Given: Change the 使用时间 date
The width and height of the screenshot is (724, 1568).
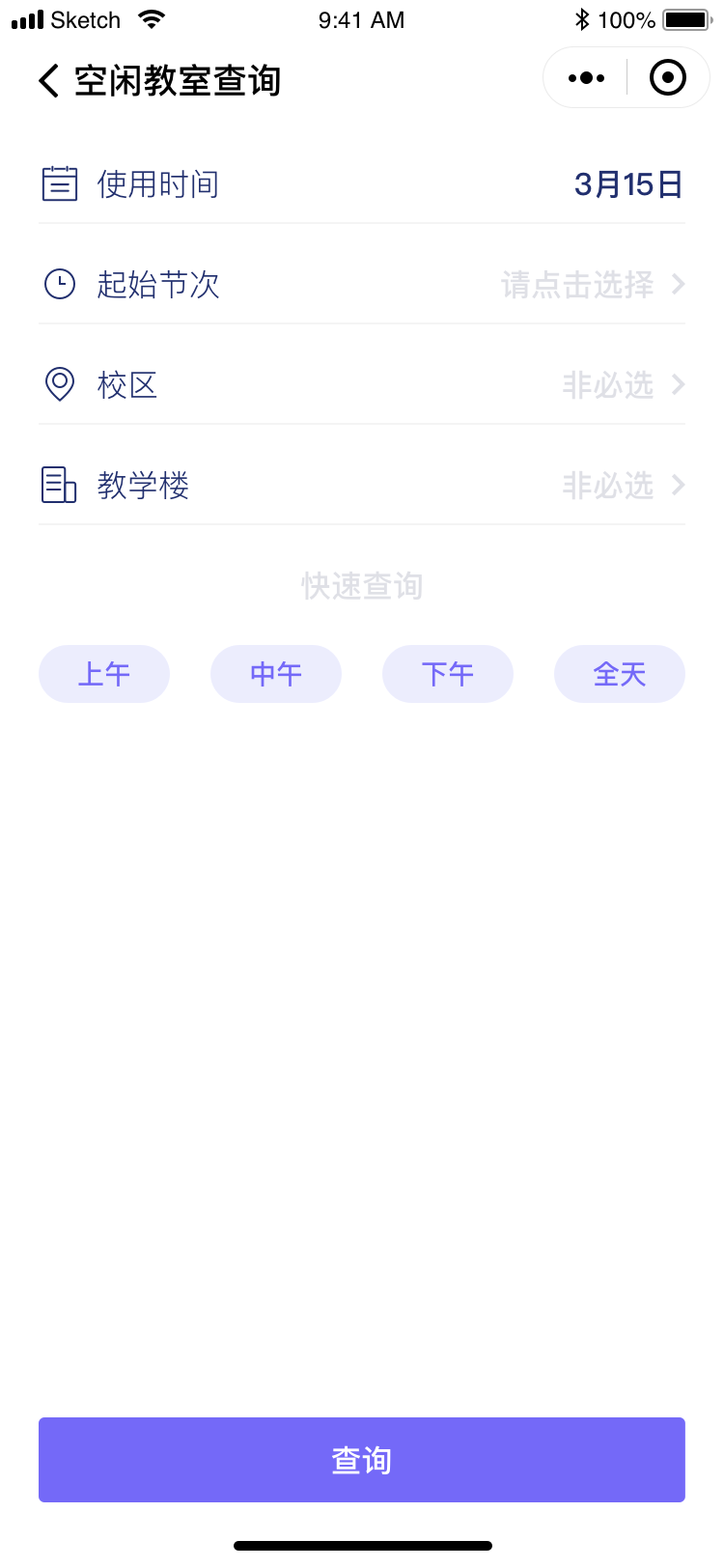Looking at the screenshot, I should 627,184.
